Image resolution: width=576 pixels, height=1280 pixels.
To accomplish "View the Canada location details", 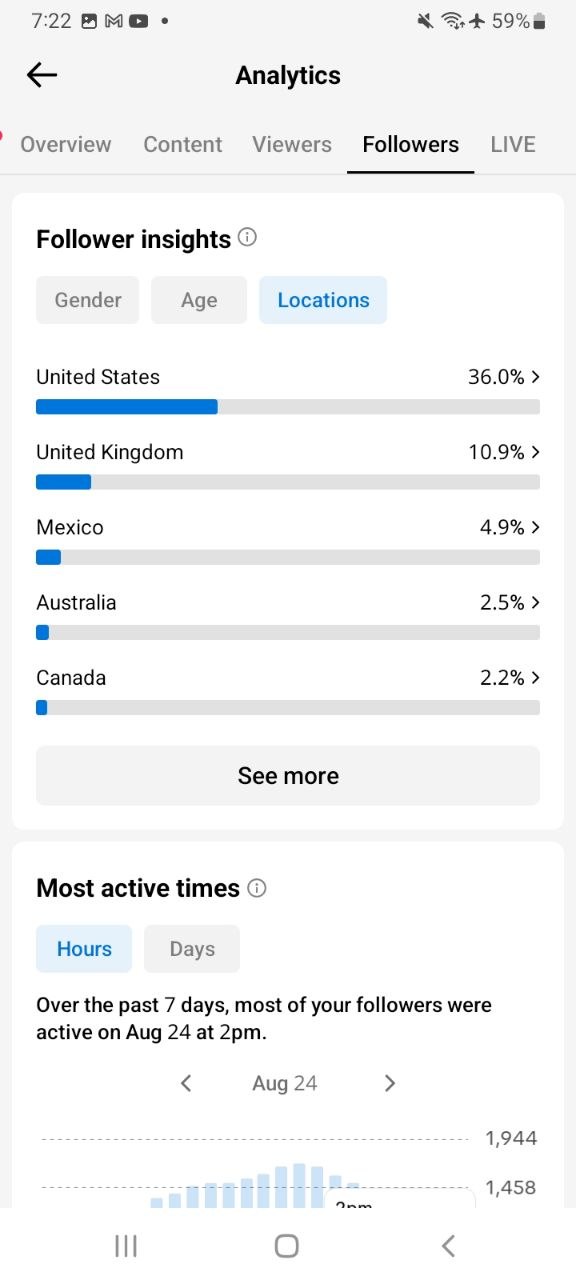I will point(288,689).
